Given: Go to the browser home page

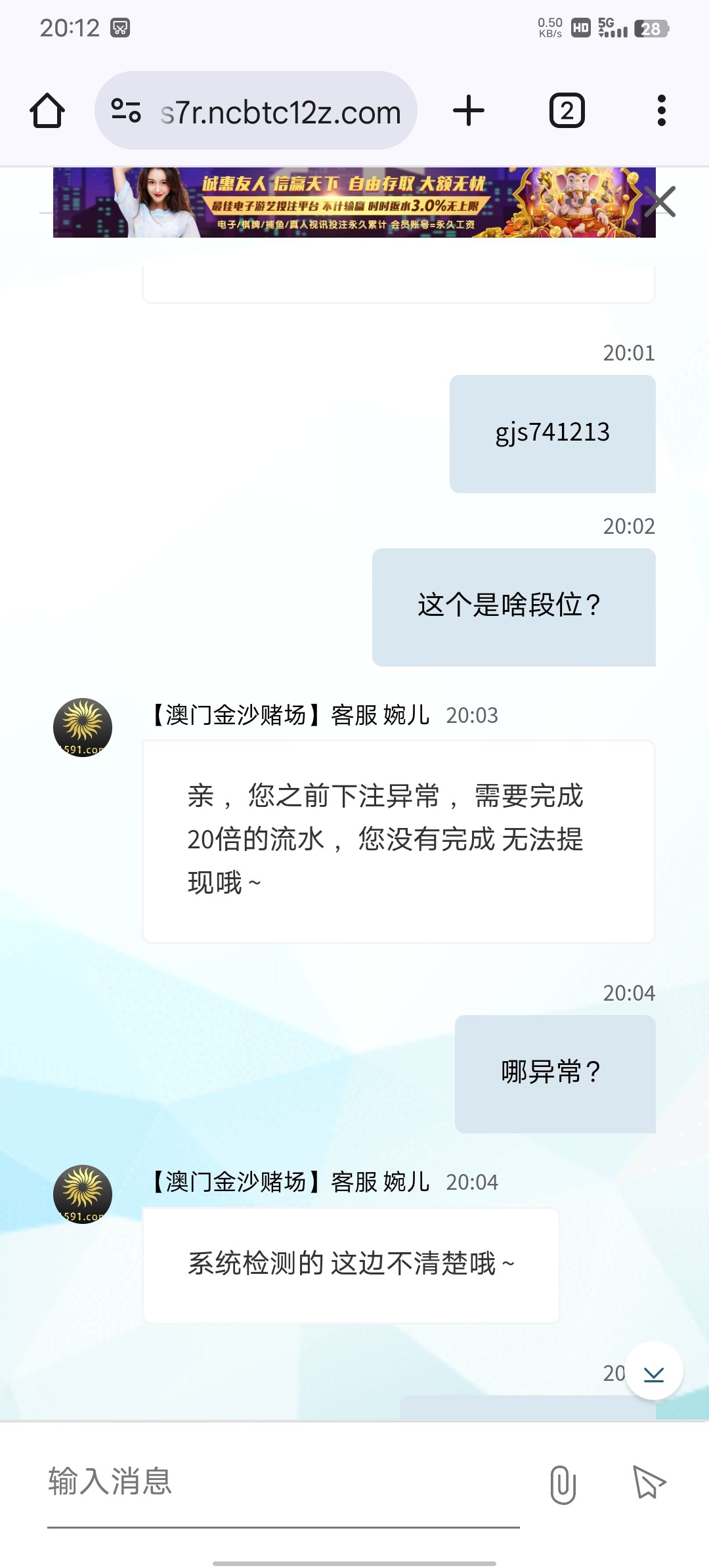Looking at the screenshot, I should 47,111.
